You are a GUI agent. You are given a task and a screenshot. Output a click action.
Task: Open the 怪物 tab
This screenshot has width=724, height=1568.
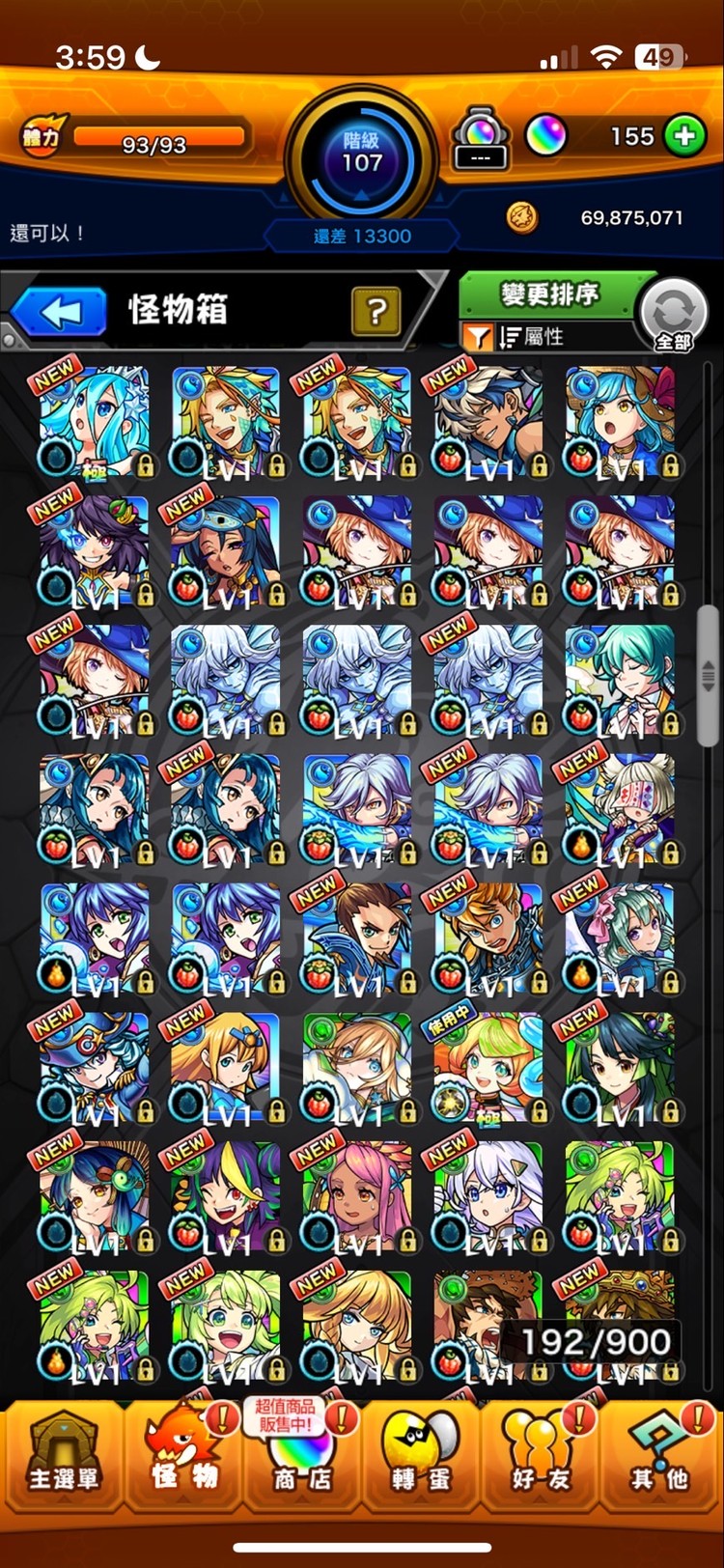[x=183, y=1455]
